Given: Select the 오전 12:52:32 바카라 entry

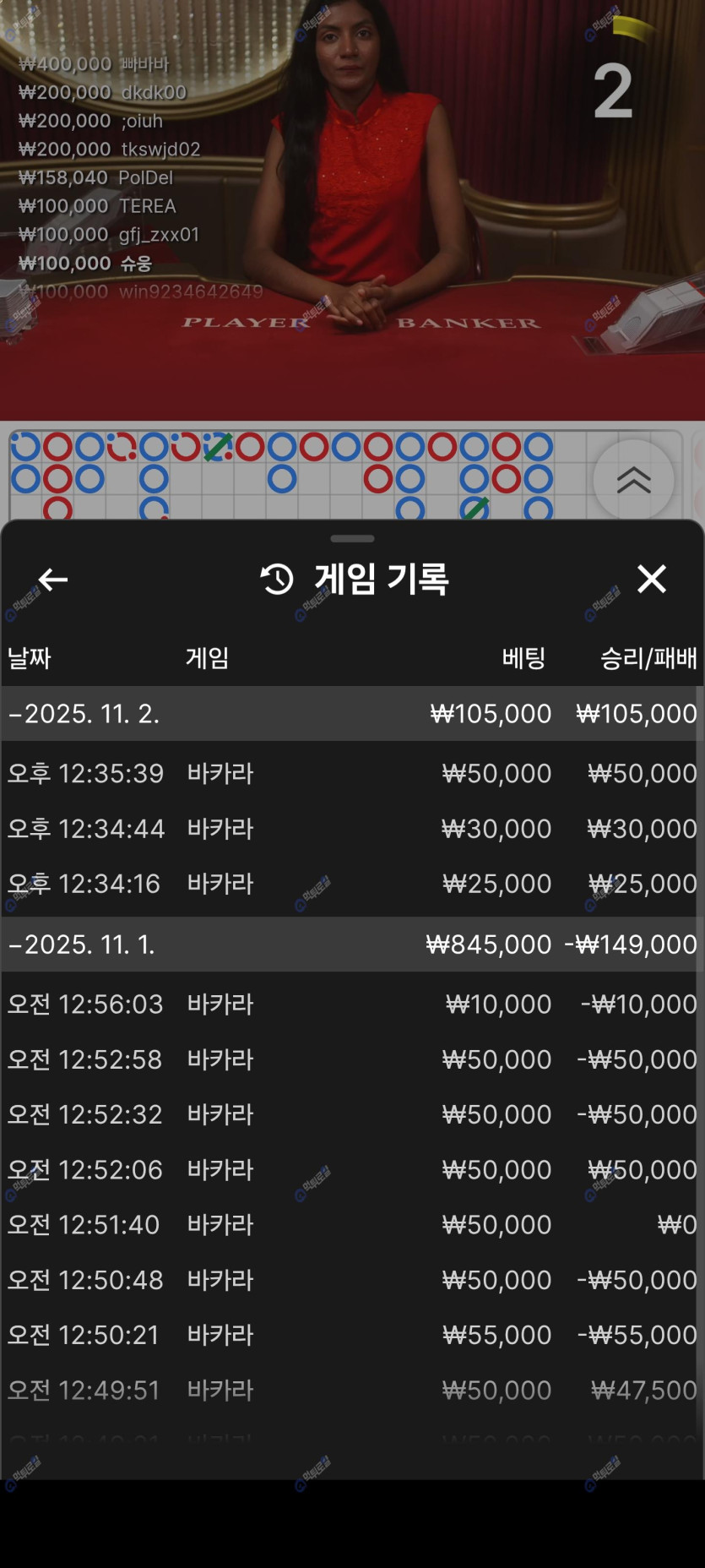Looking at the screenshot, I should click(351, 1114).
